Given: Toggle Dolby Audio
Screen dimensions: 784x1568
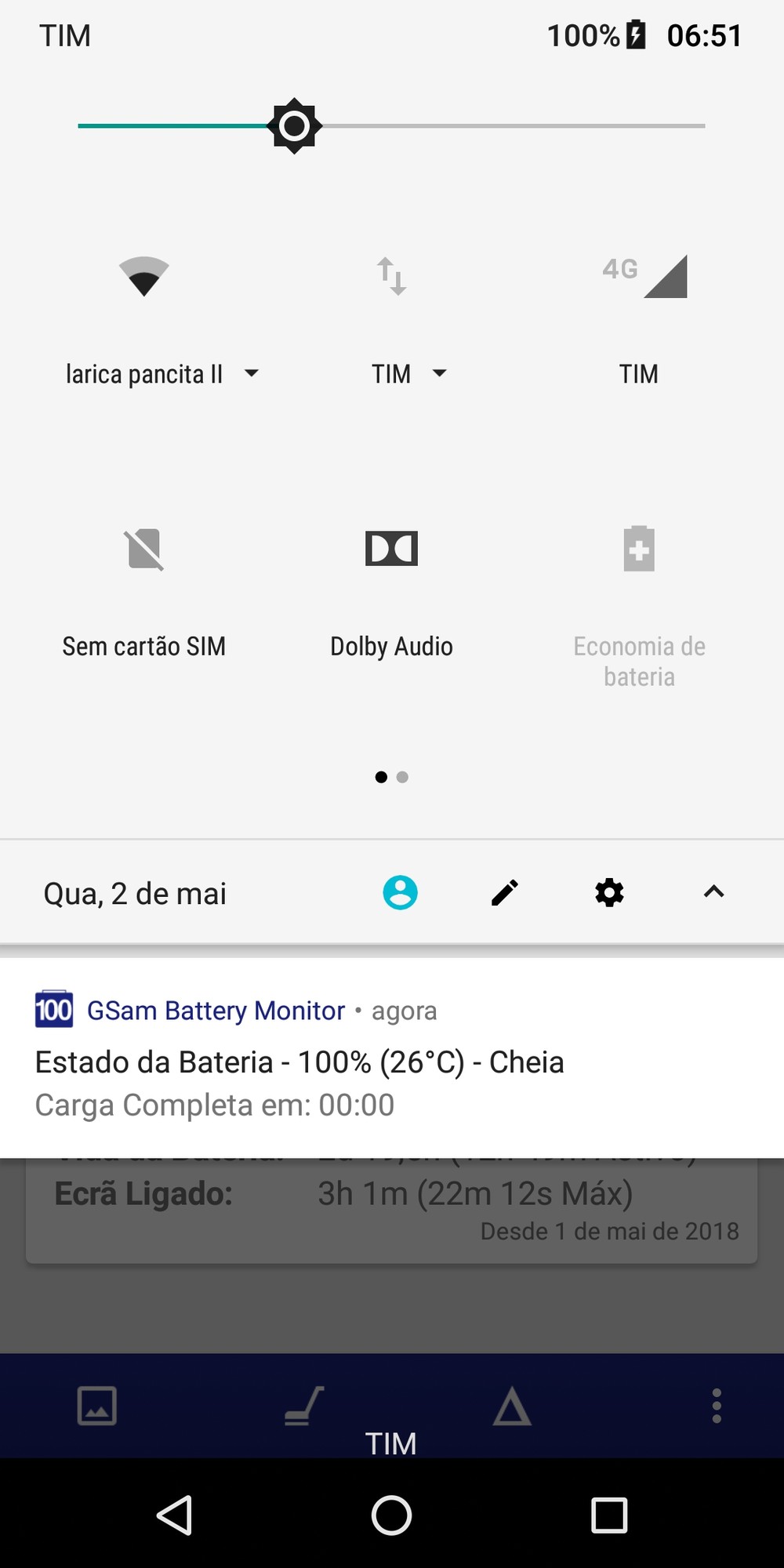Looking at the screenshot, I should (x=391, y=549).
